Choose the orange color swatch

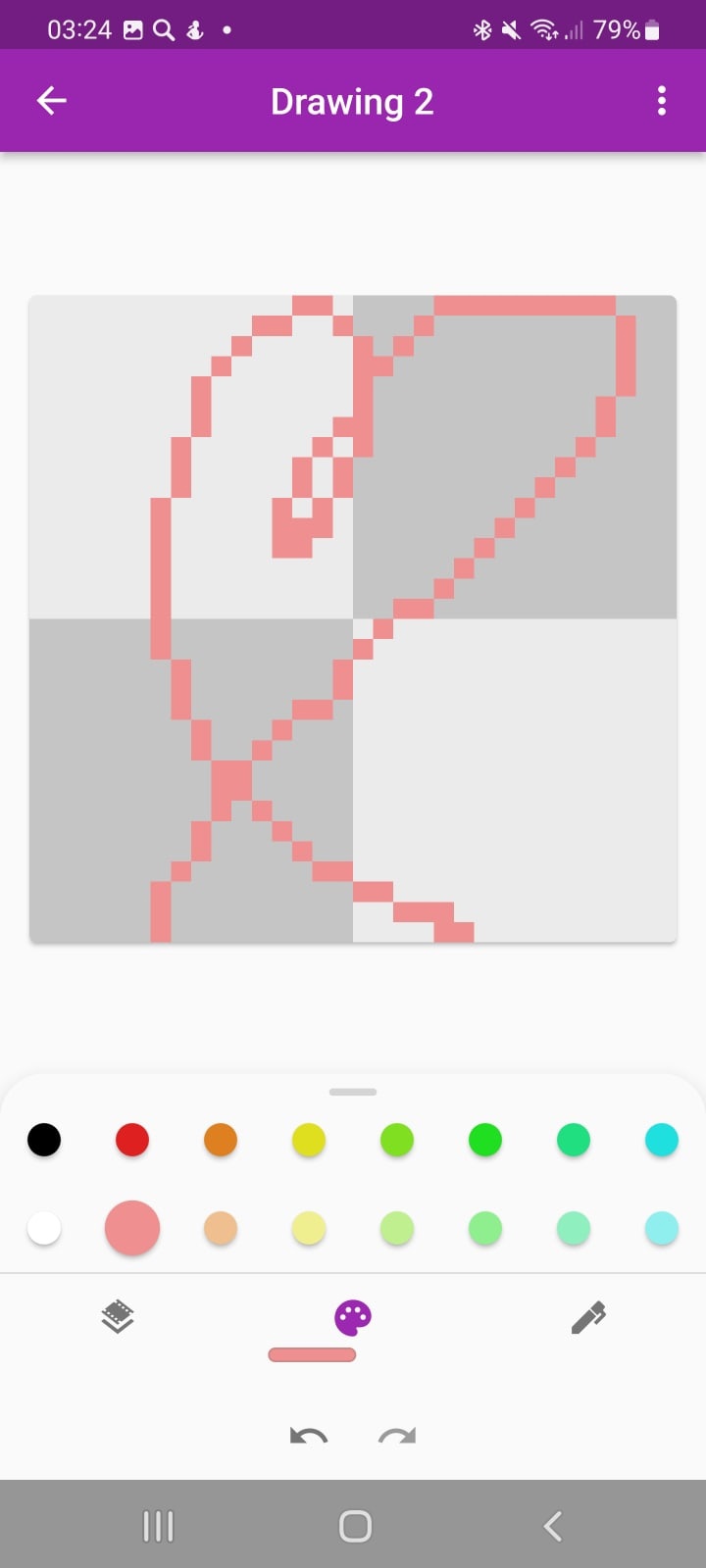coord(221,1140)
